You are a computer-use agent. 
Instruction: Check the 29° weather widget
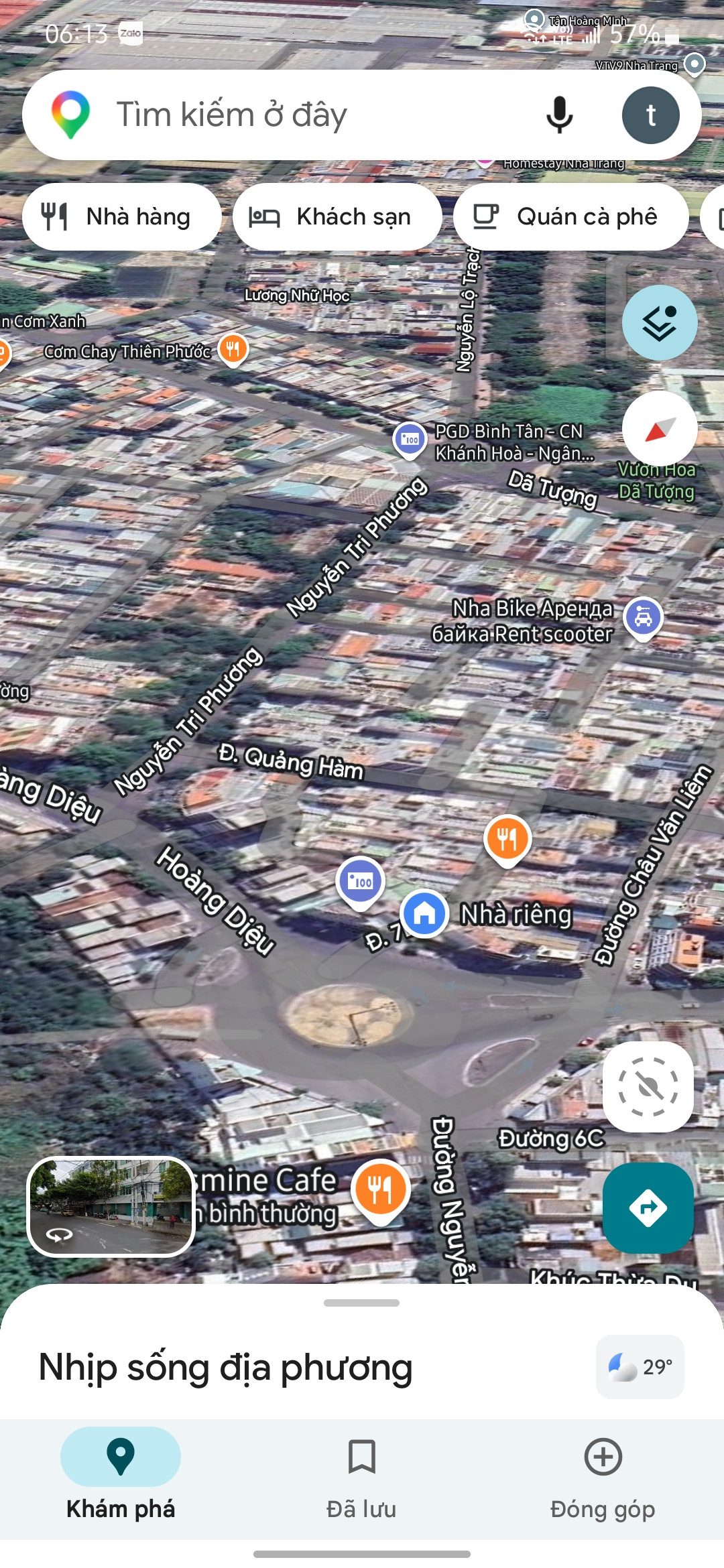click(640, 1367)
